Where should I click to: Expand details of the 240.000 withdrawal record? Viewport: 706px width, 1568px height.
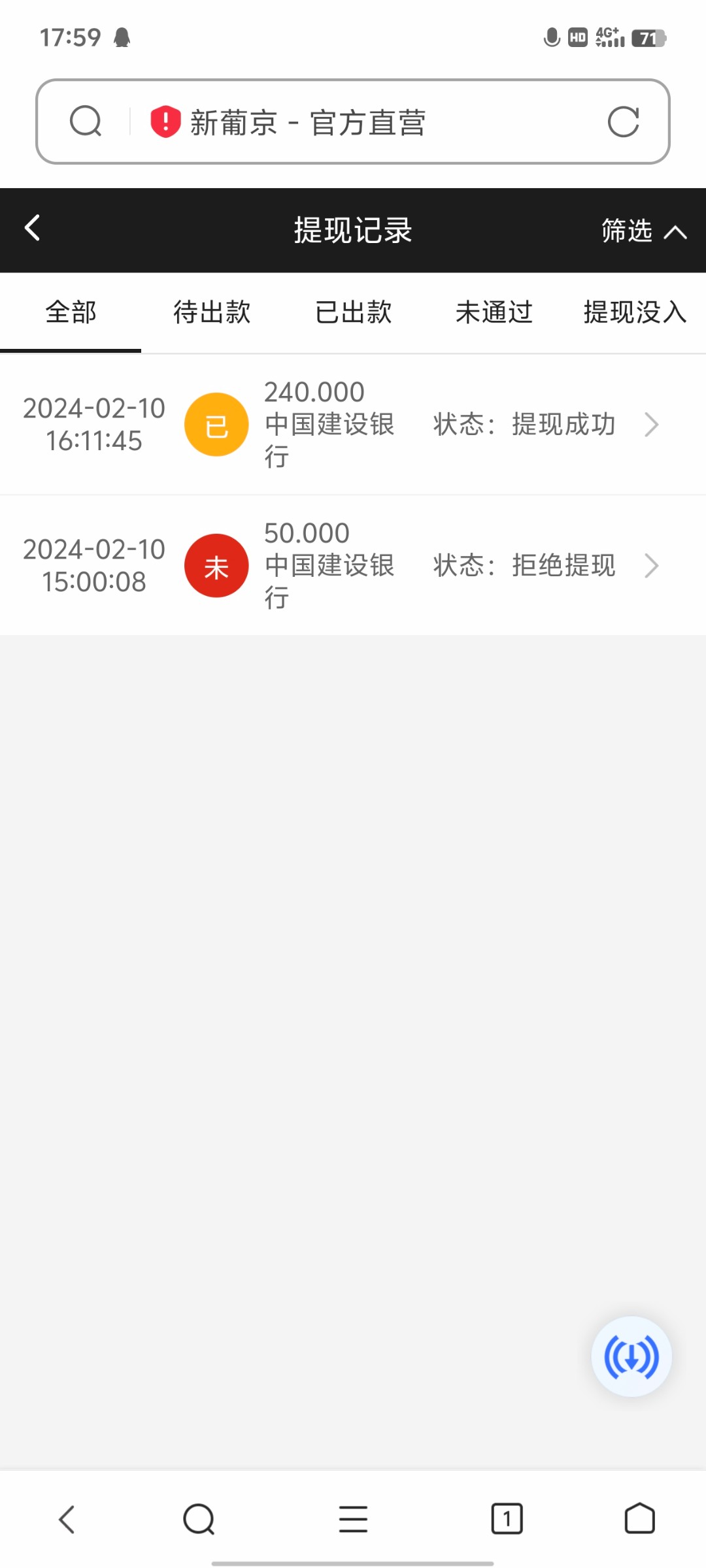651,424
